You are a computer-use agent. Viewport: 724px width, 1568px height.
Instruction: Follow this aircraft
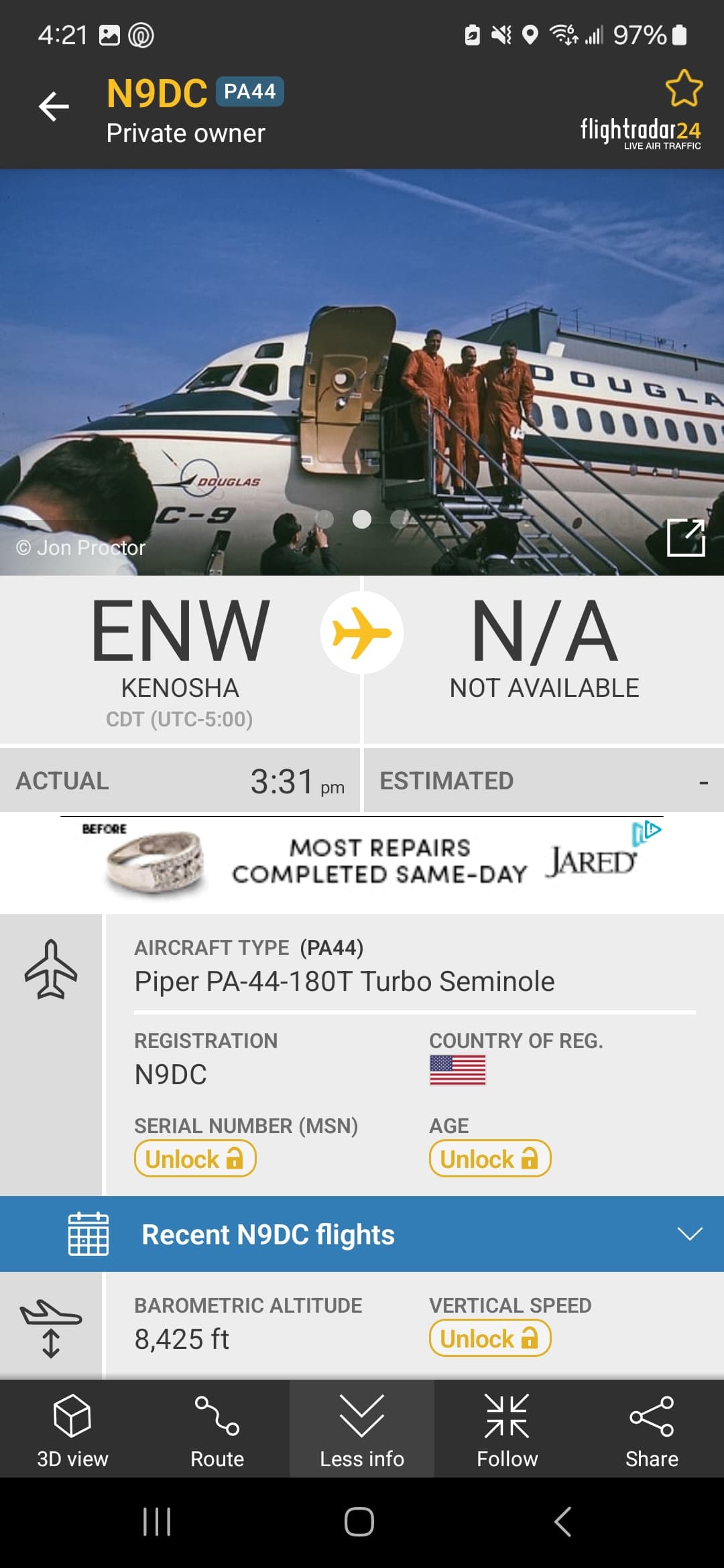point(507,1429)
